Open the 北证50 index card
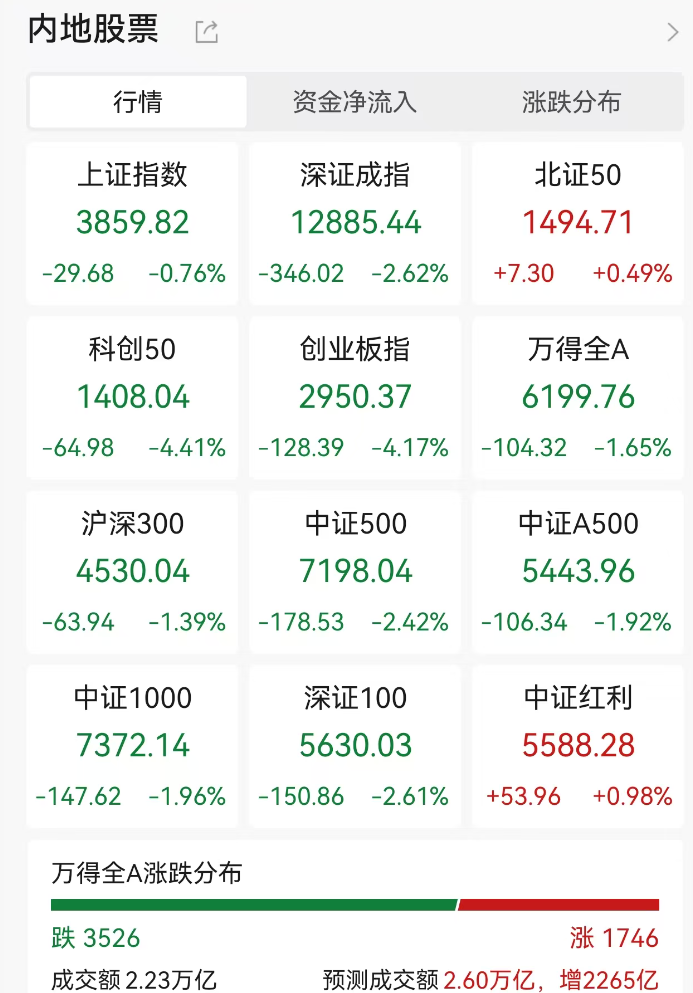693x993 pixels. tap(577, 223)
